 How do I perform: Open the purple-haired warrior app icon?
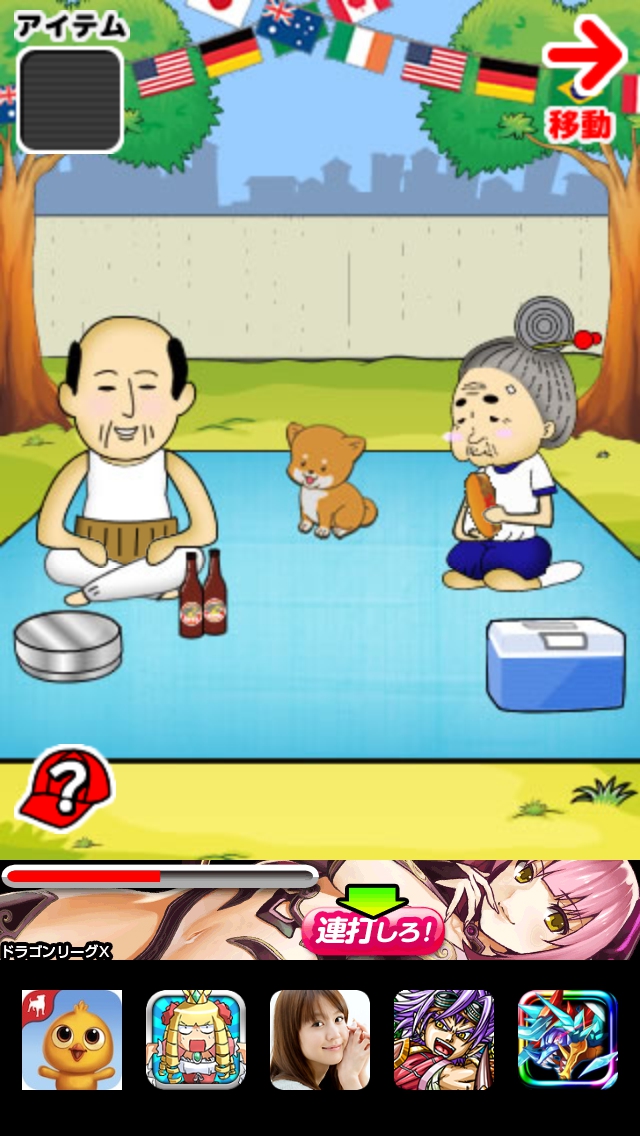(443, 1040)
